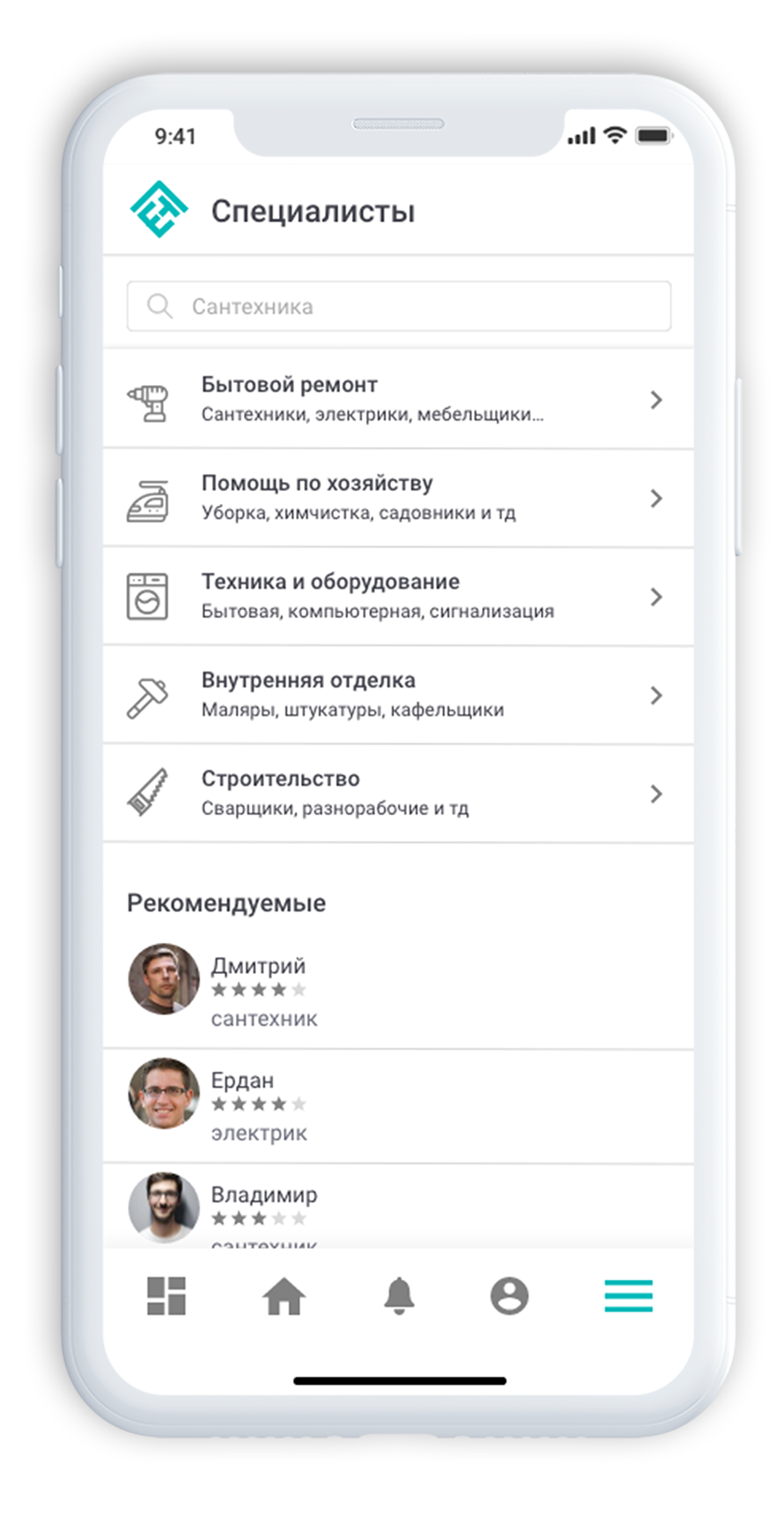Screen dimensions: 784x1516
Task: Open the hamburger menu tab
Action: pos(628,1296)
